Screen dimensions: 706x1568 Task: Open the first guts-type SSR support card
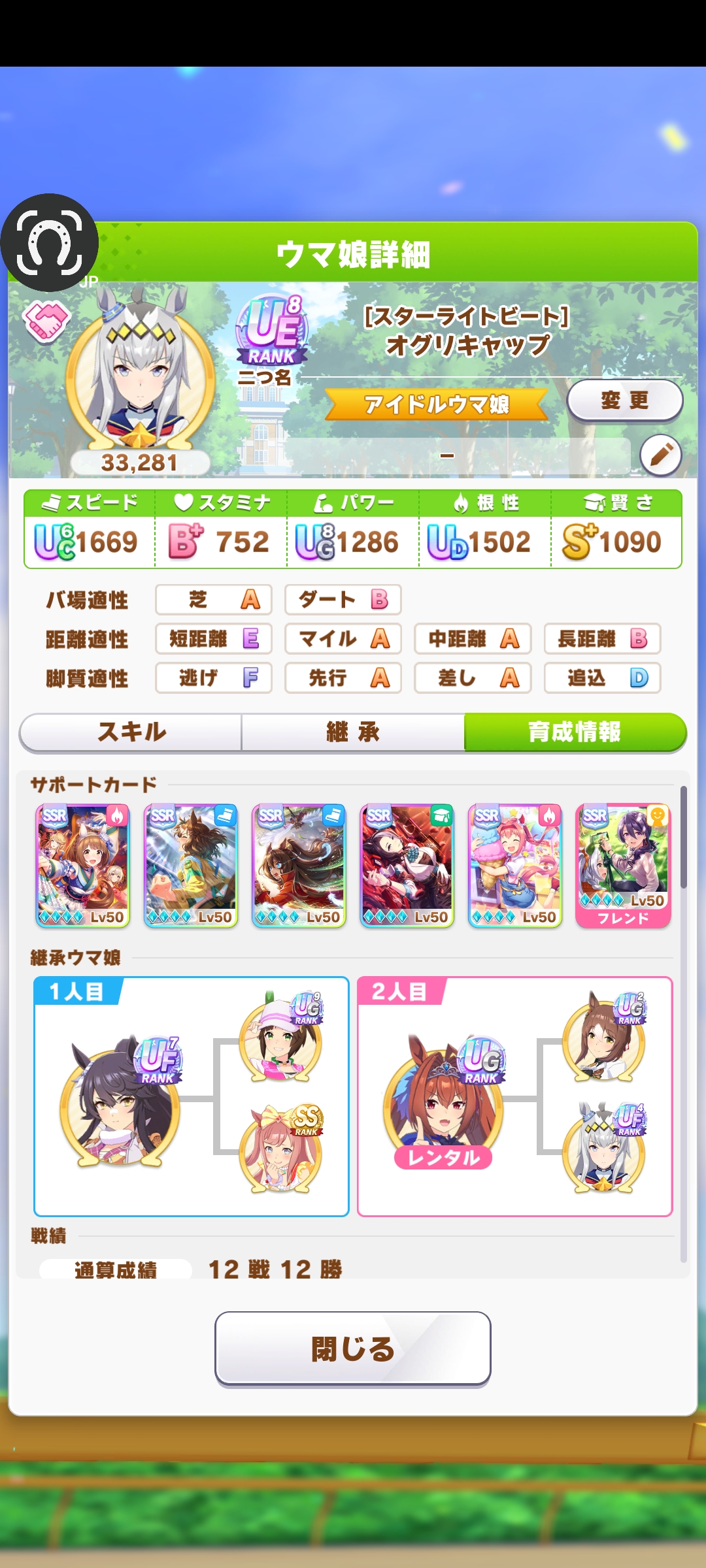(83, 865)
